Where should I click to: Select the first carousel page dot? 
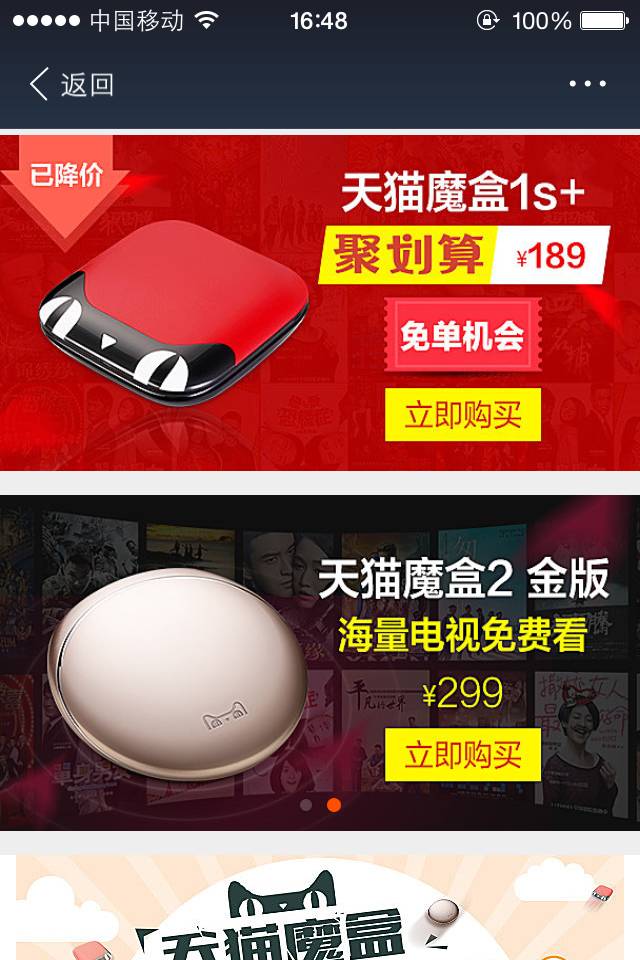306,805
